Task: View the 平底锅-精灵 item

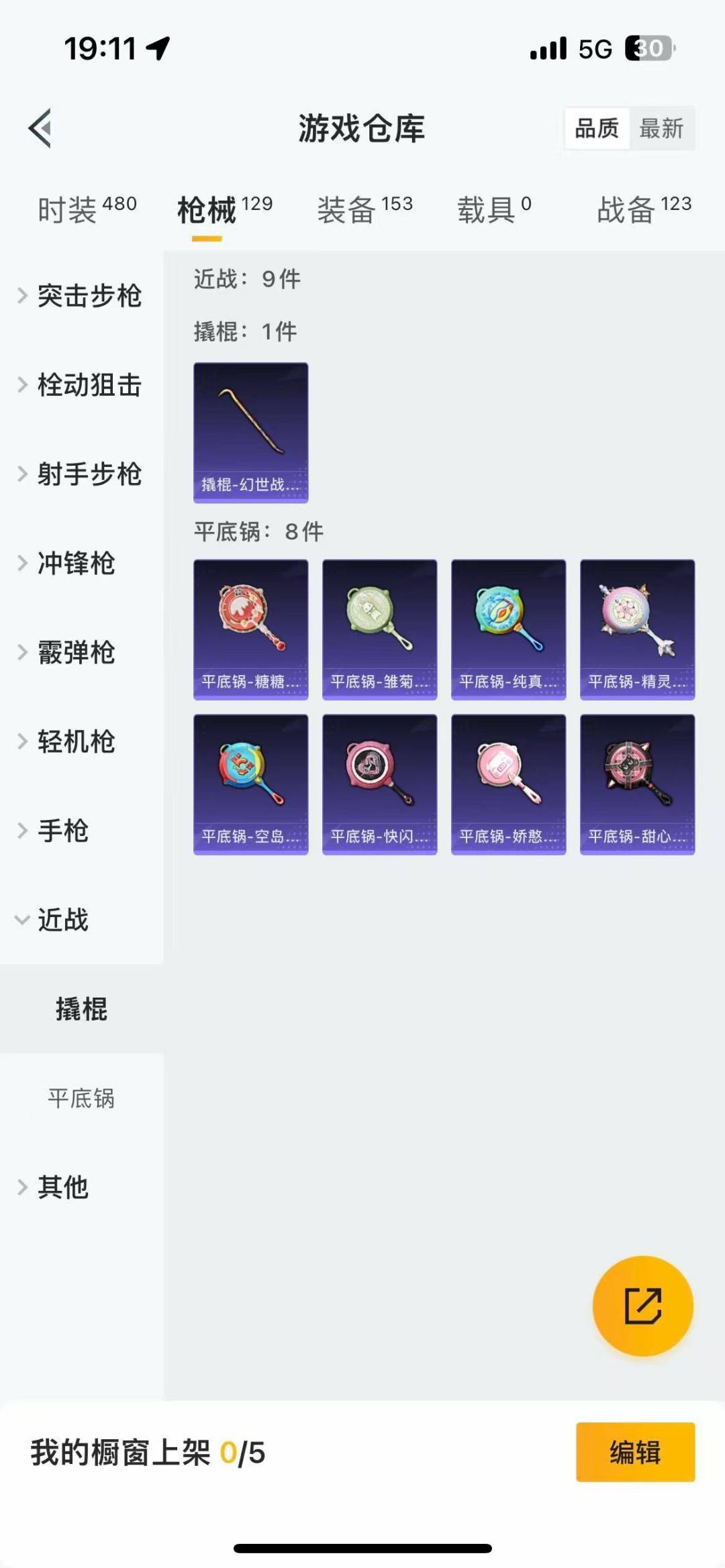Action: (637, 629)
